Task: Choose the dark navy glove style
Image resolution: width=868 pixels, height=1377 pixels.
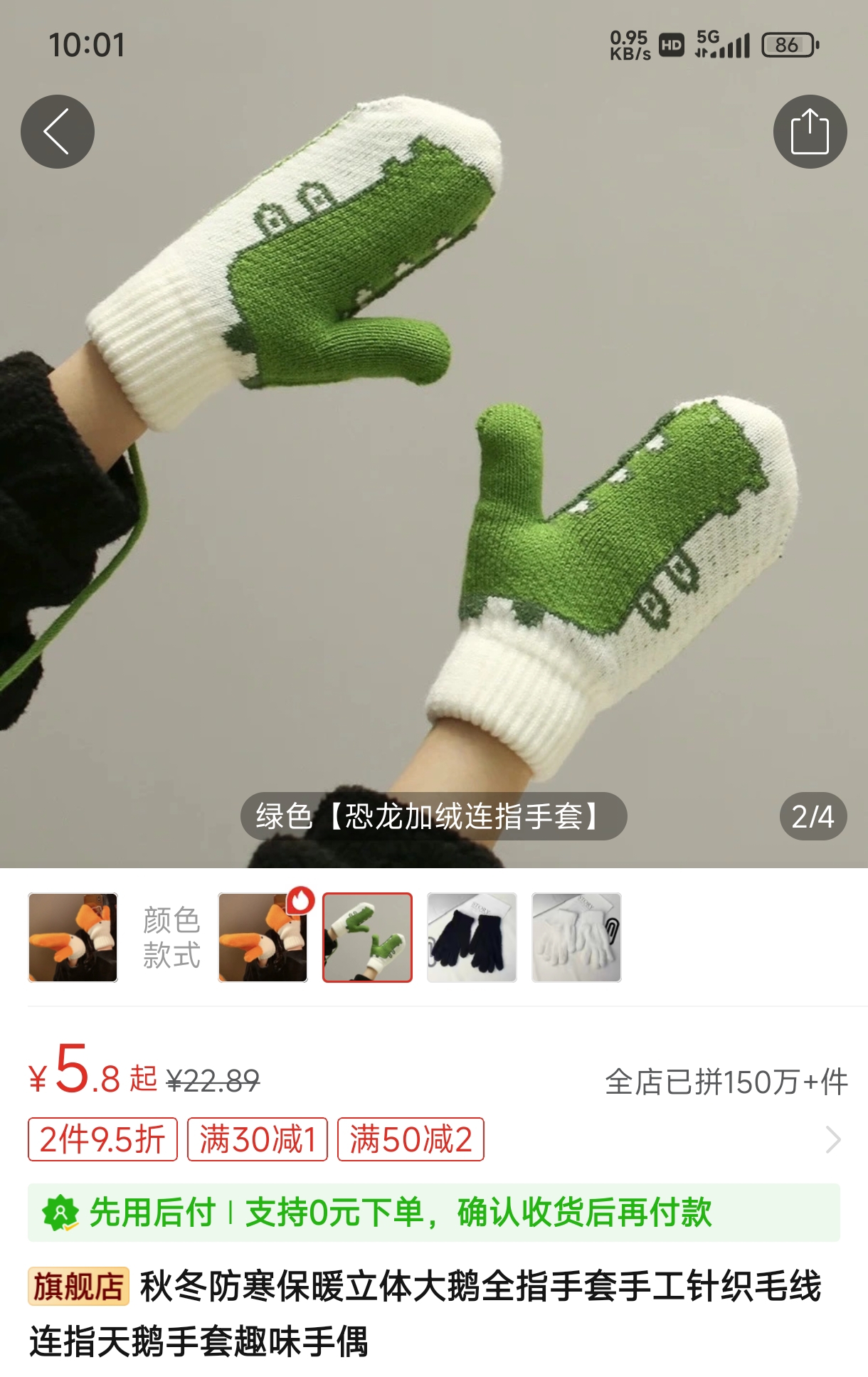Action: [472, 937]
